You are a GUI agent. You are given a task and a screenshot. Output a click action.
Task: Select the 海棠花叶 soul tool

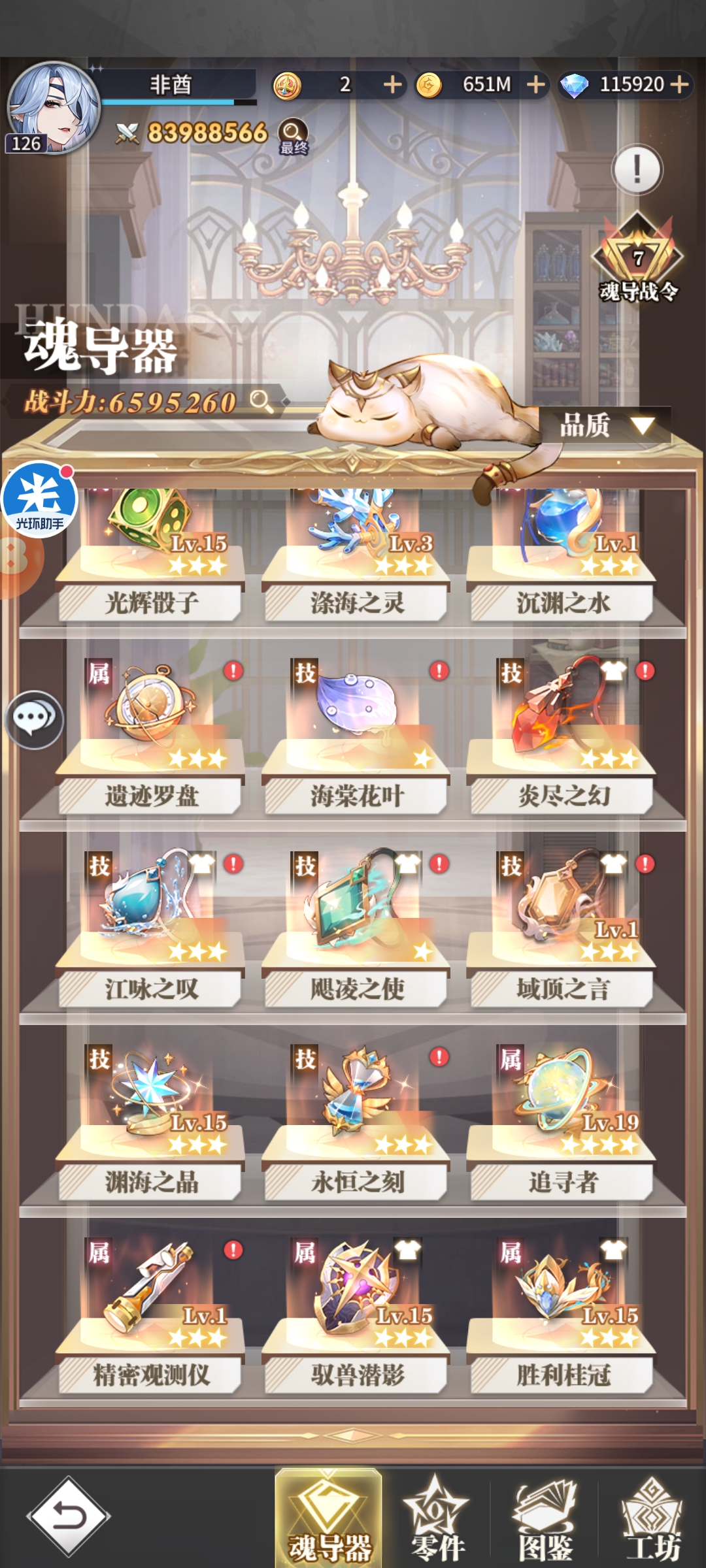click(x=356, y=725)
